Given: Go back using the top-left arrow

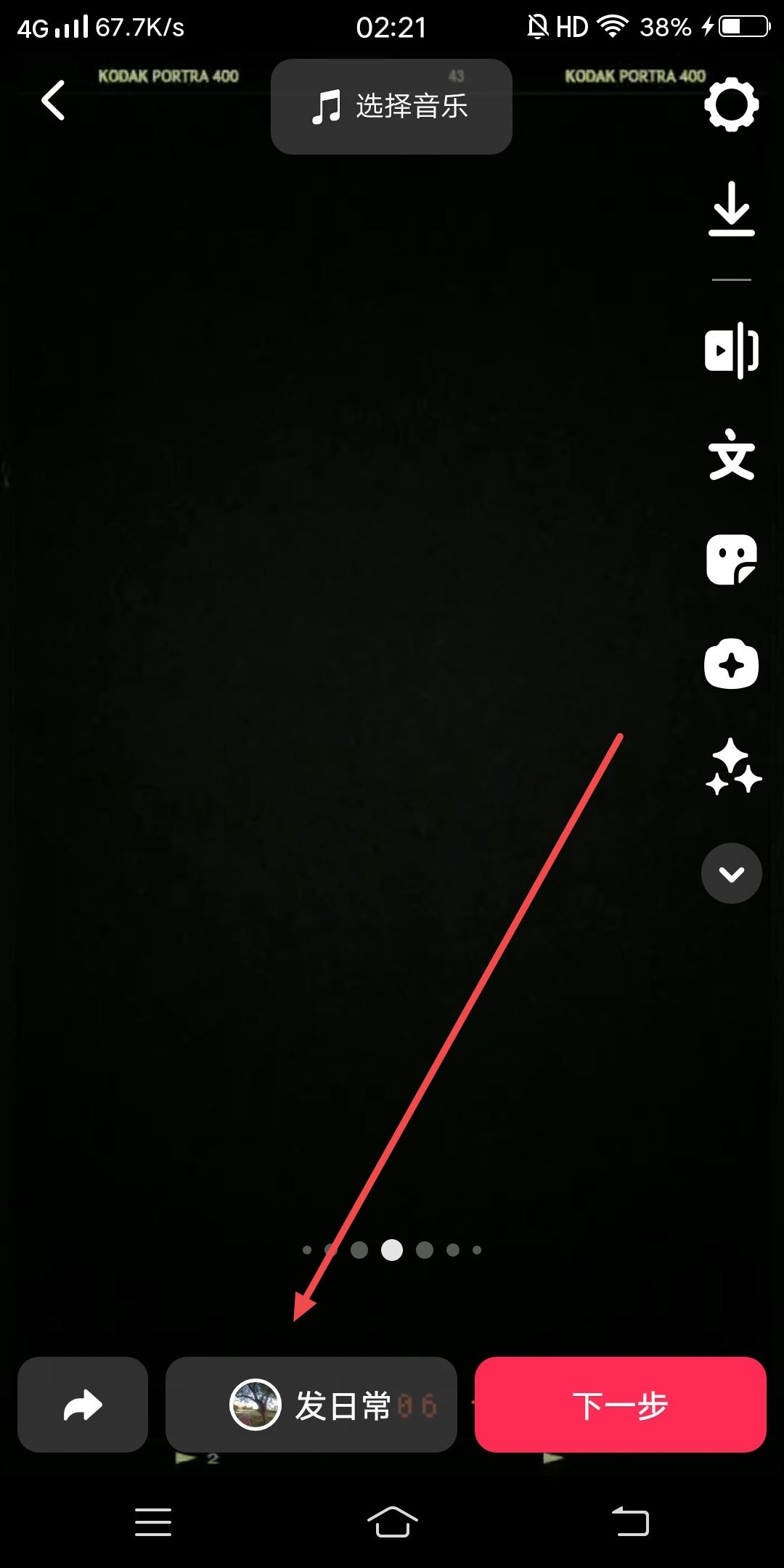Looking at the screenshot, I should click(53, 100).
